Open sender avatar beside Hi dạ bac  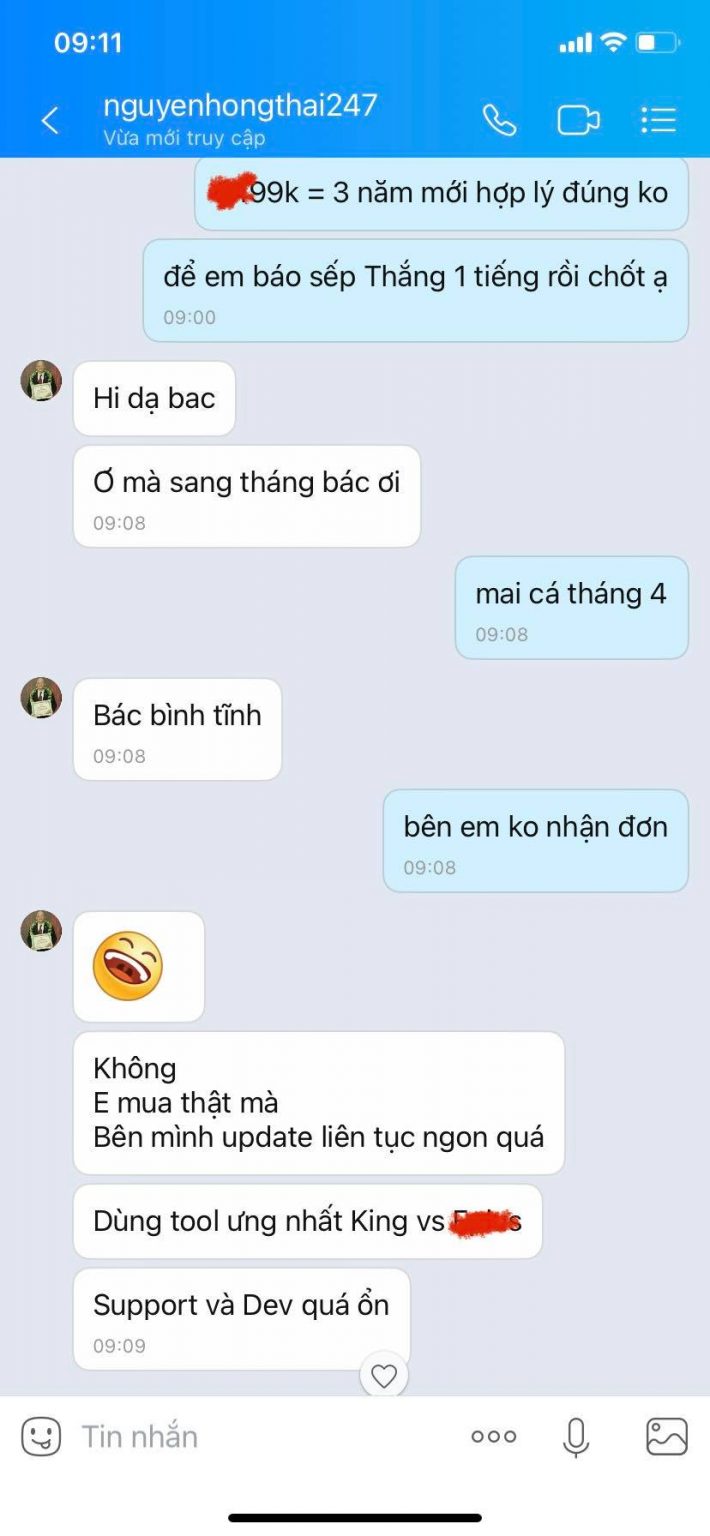(41, 381)
